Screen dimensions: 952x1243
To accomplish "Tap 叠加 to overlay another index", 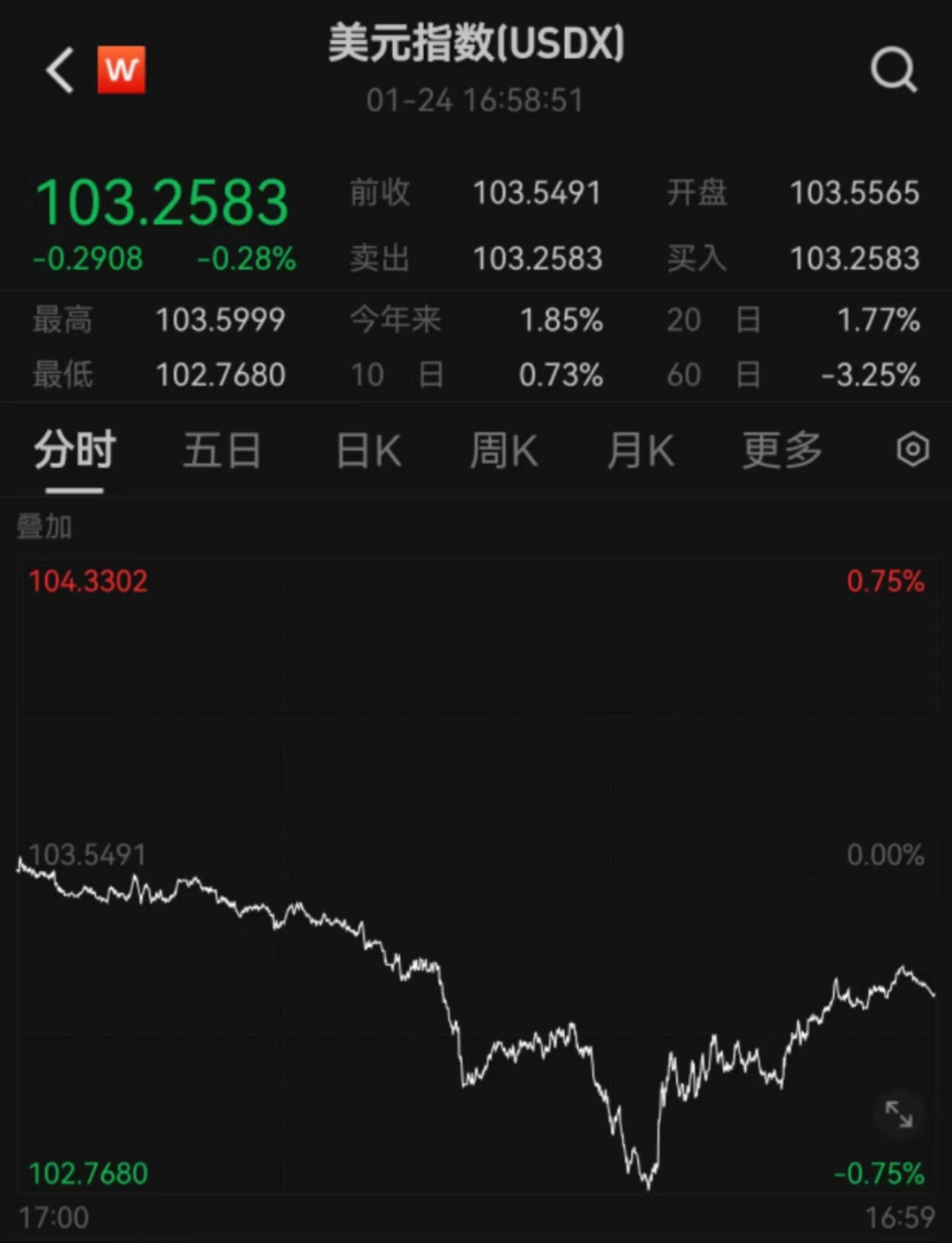I will pos(44,527).
